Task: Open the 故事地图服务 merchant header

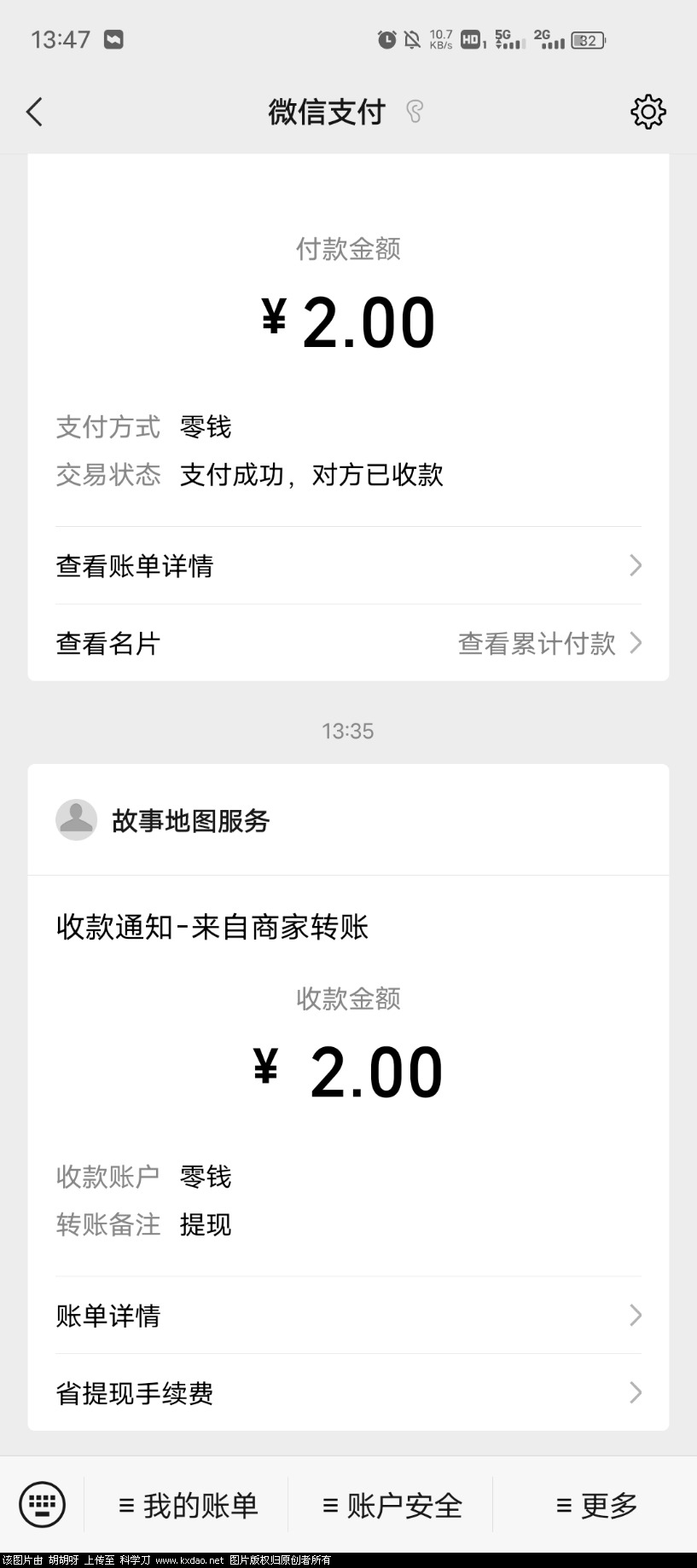Action: 191,820
